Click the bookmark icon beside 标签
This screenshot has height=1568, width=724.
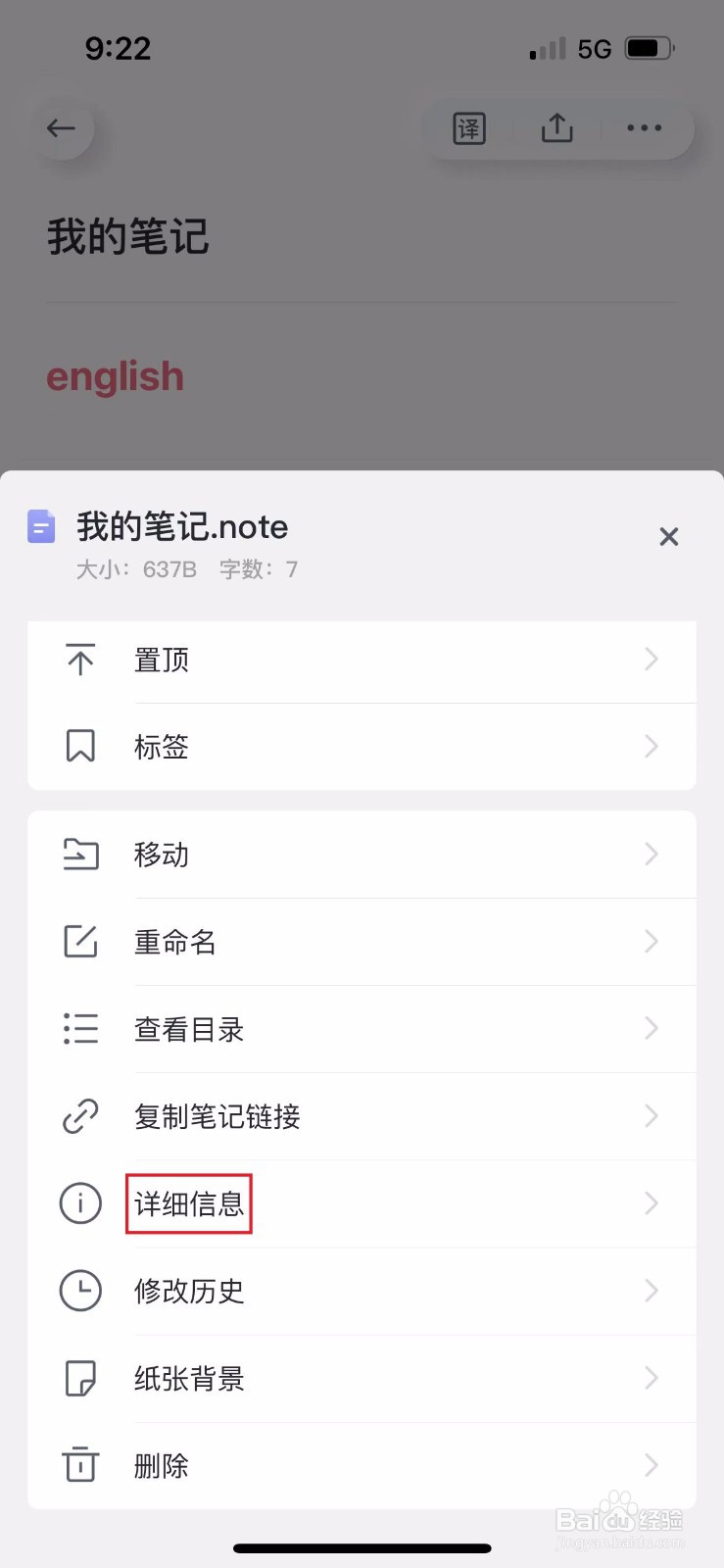tap(80, 746)
